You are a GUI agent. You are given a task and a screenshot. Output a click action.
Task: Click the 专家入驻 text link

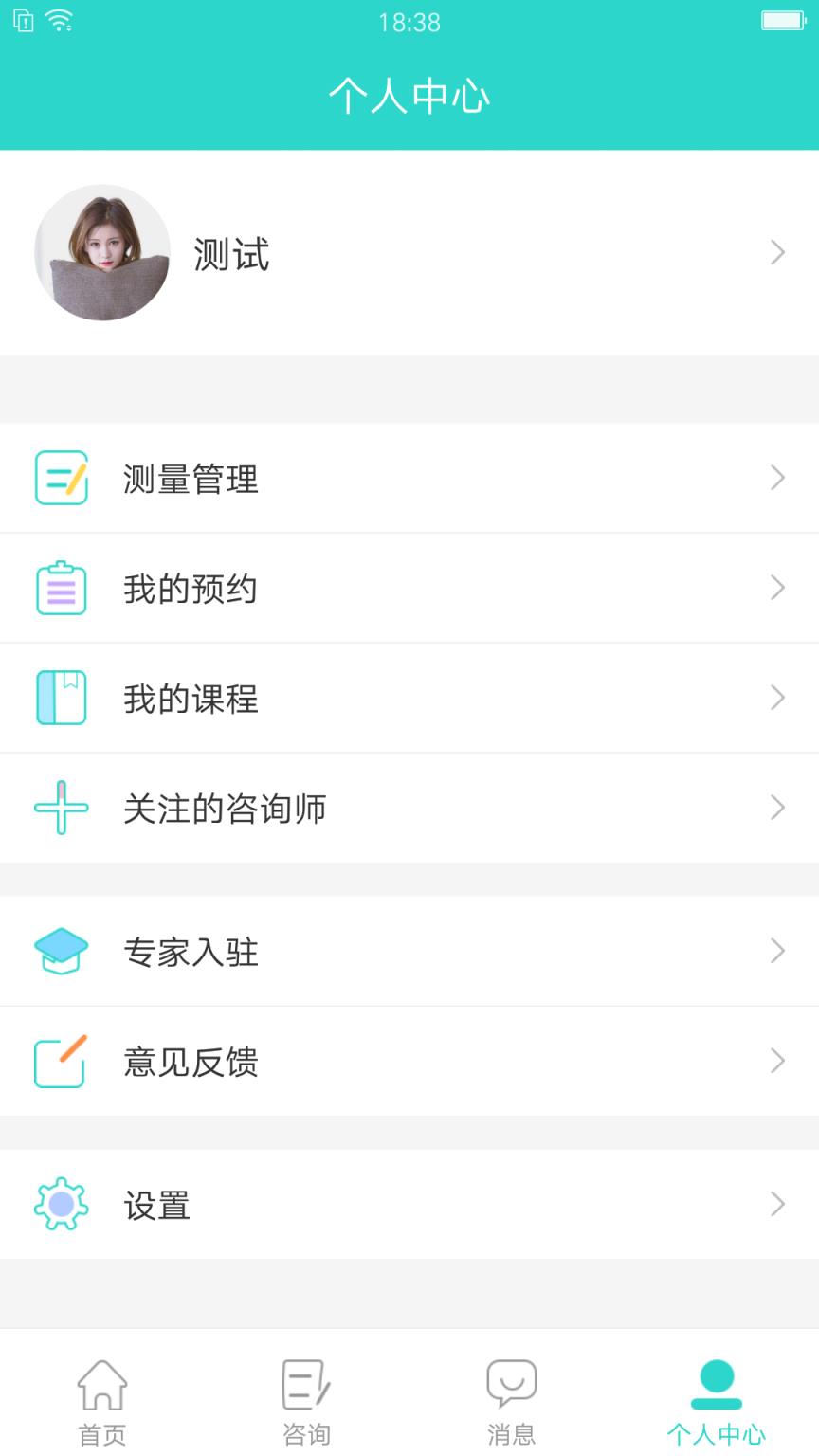(192, 952)
